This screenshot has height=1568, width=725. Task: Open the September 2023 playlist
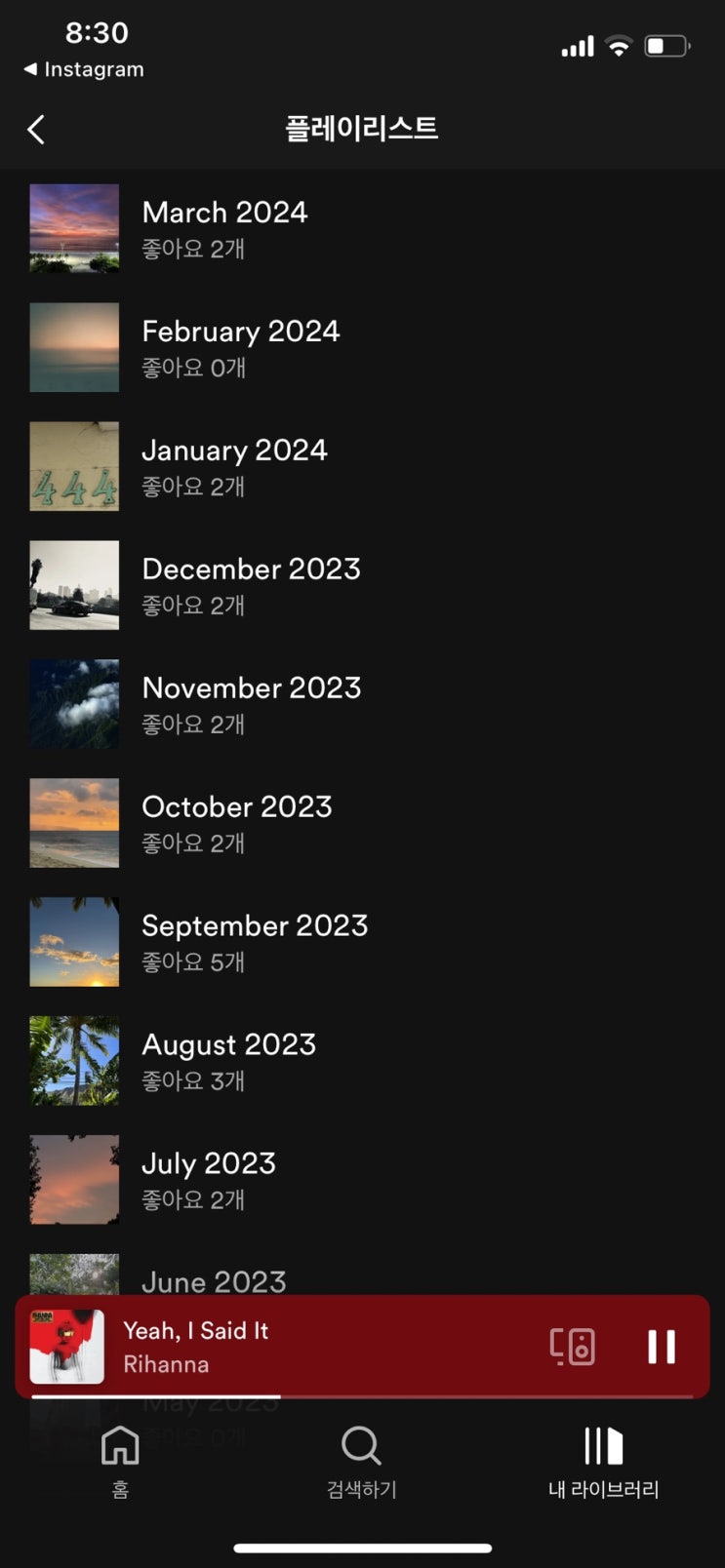[255, 942]
